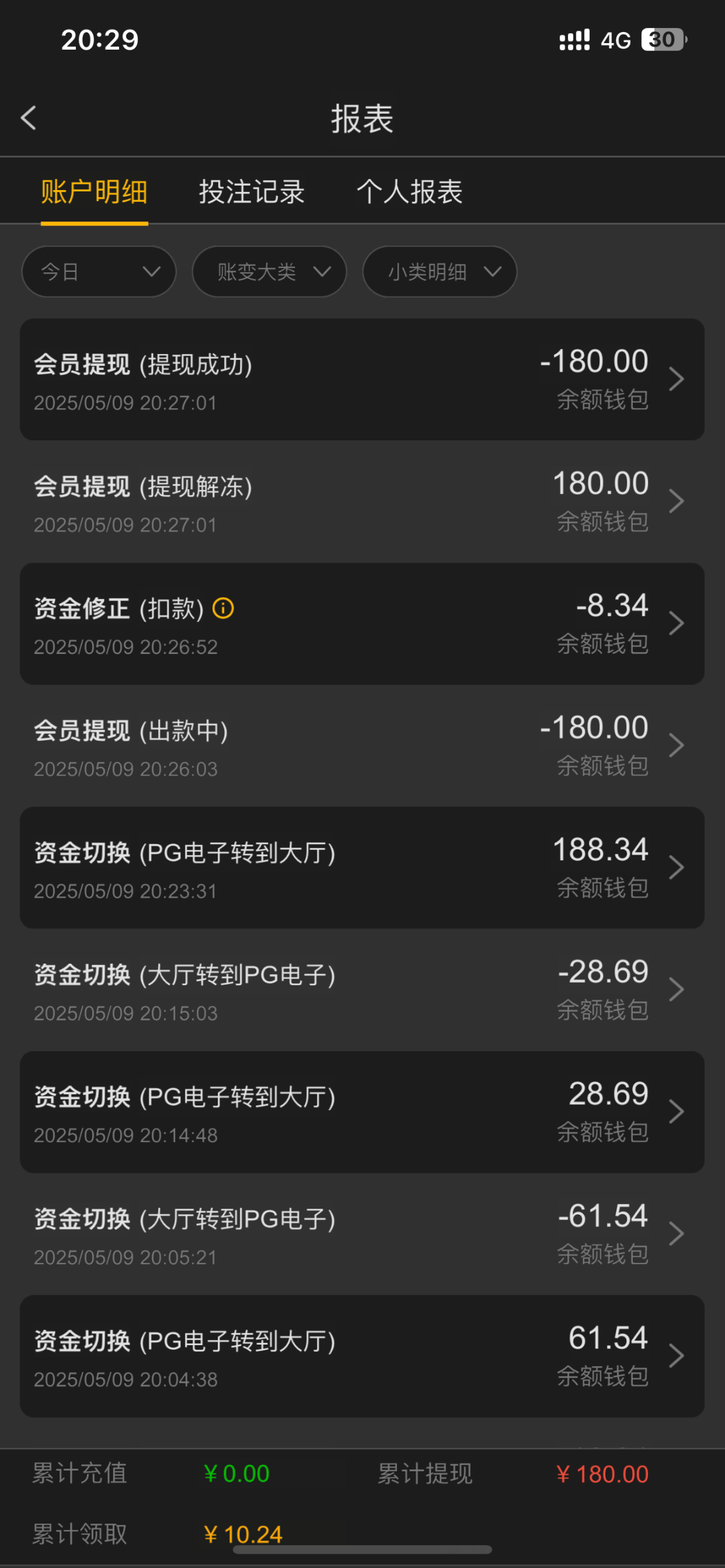Open the 188.34 PG电子转到大厅 transfer

click(362, 868)
